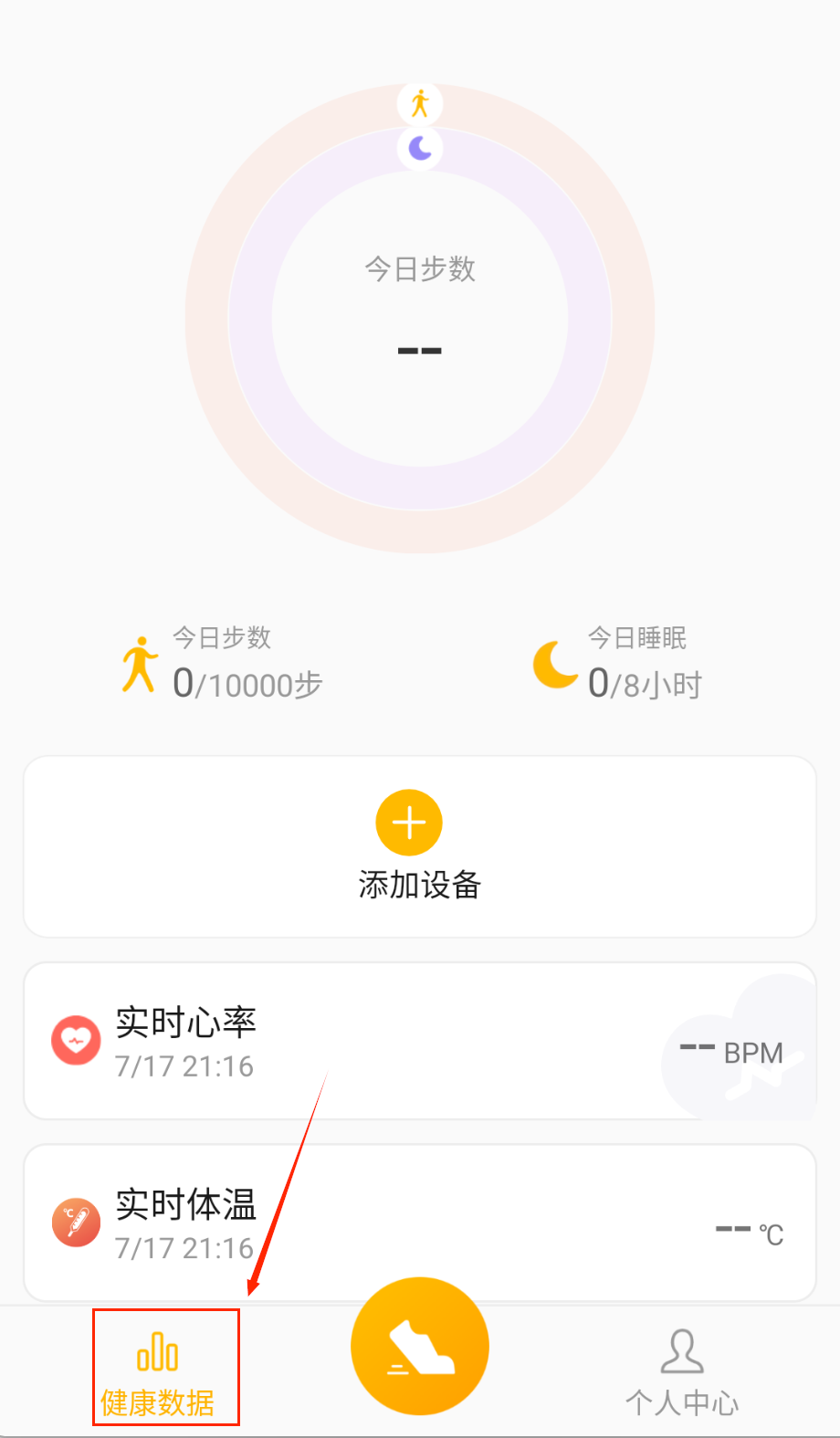Select the moon icon on the ring
840x1438 pixels.
[420, 148]
